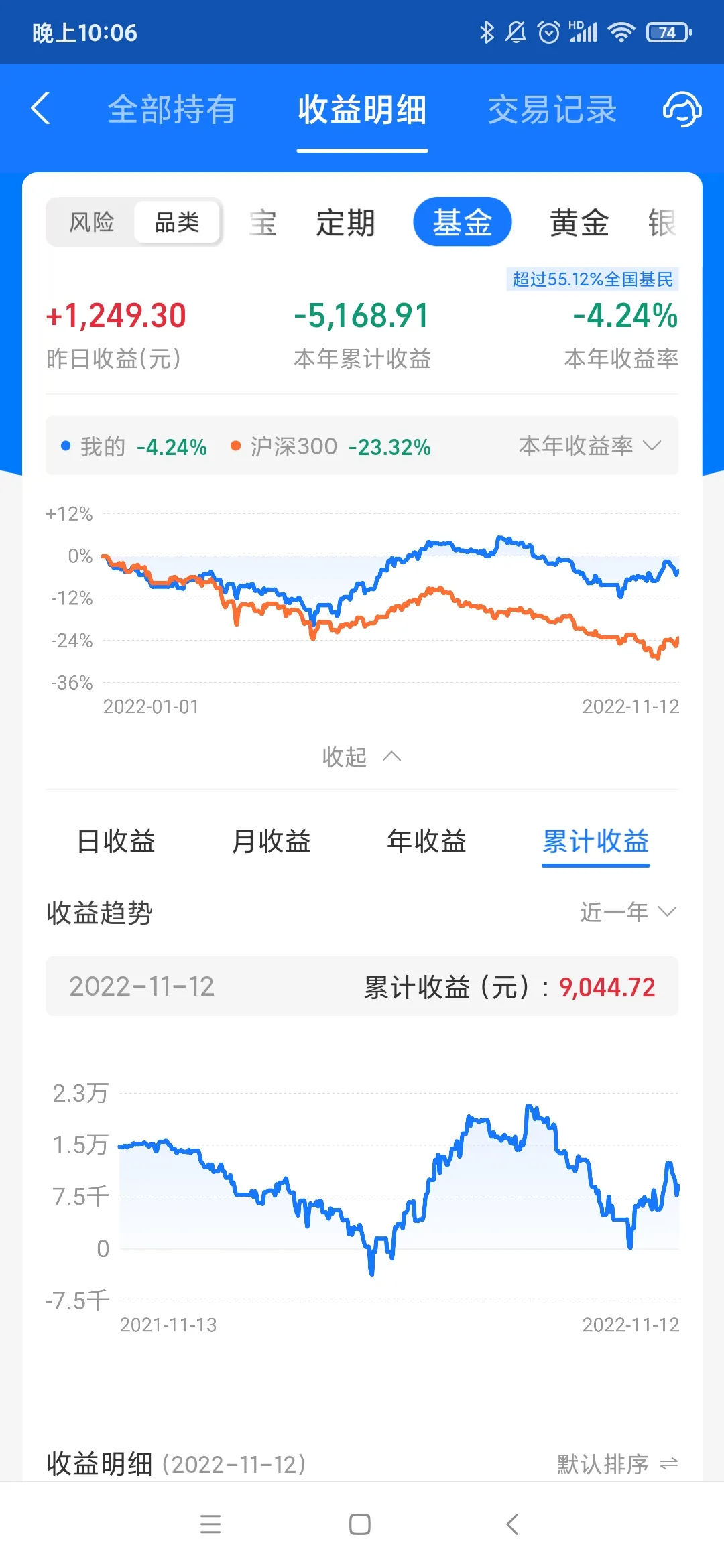This screenshot has height=1568, width=724.
Task: Open 本年收益率 dropdown
Action: pos(590,446)
